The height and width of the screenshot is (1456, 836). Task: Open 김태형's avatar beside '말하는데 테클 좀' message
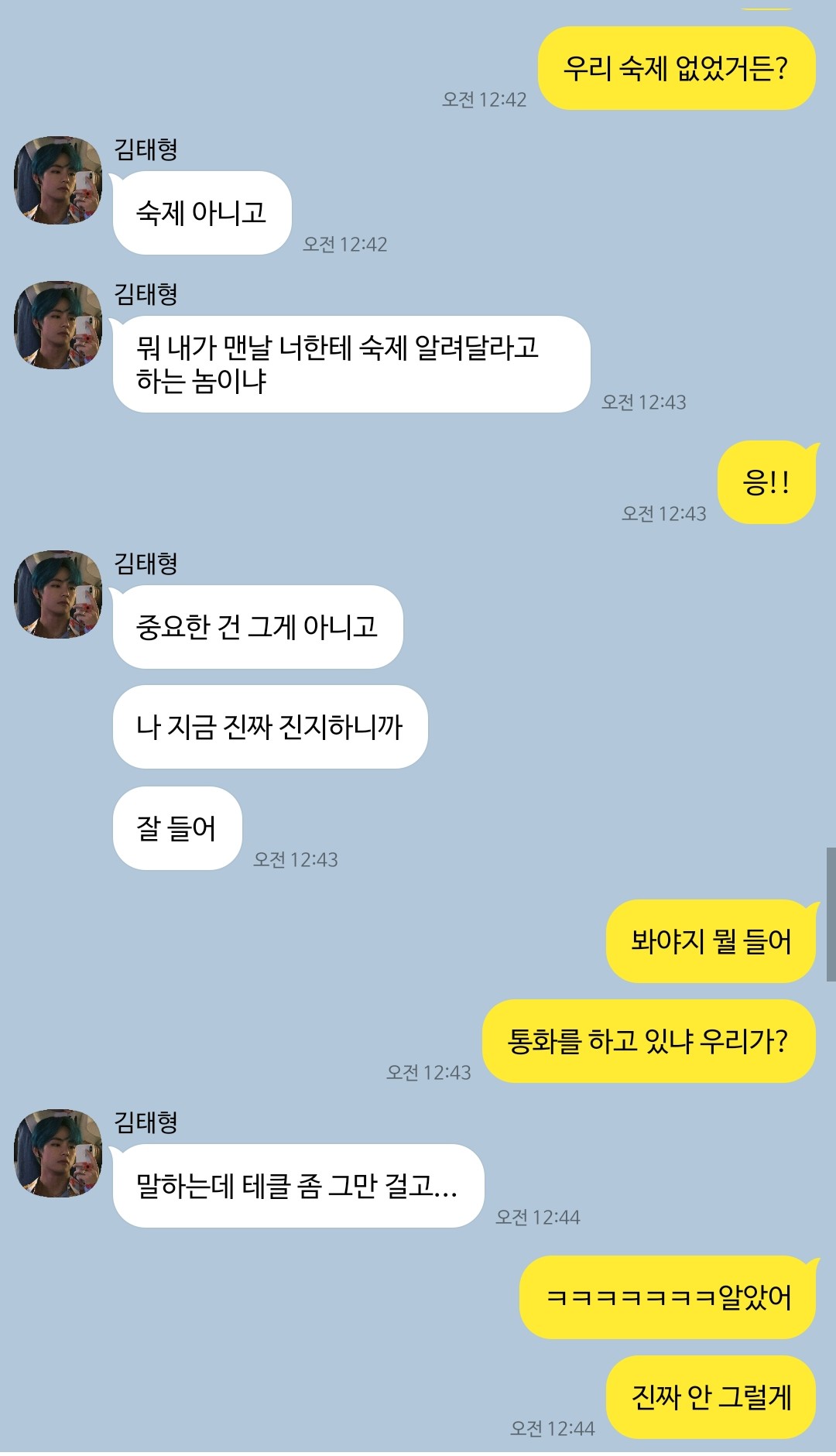pos(58,1153)
